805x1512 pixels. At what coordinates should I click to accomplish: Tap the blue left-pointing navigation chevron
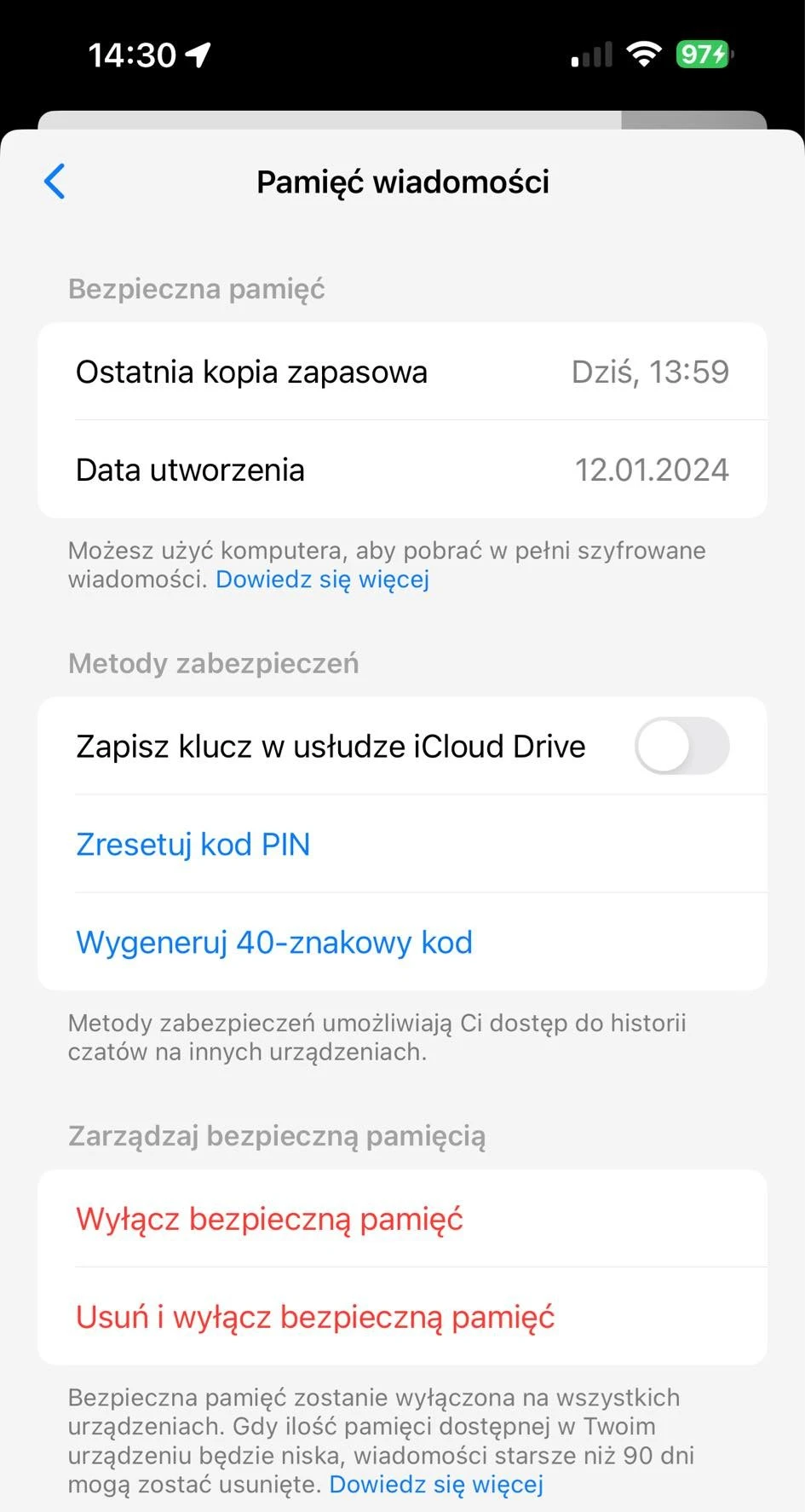pos(55,182)
